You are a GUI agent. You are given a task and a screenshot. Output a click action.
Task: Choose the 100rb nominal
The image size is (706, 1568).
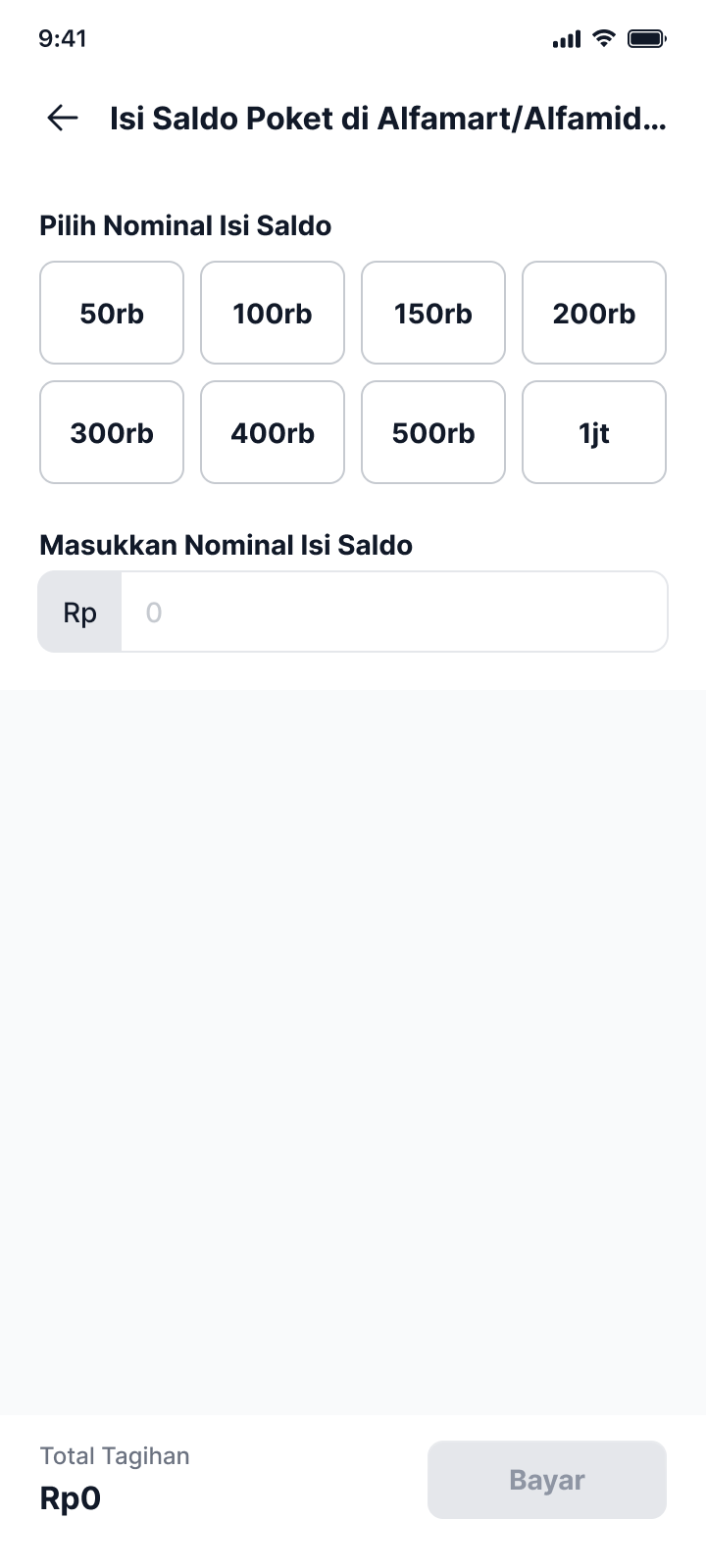(x=273, y=313)
